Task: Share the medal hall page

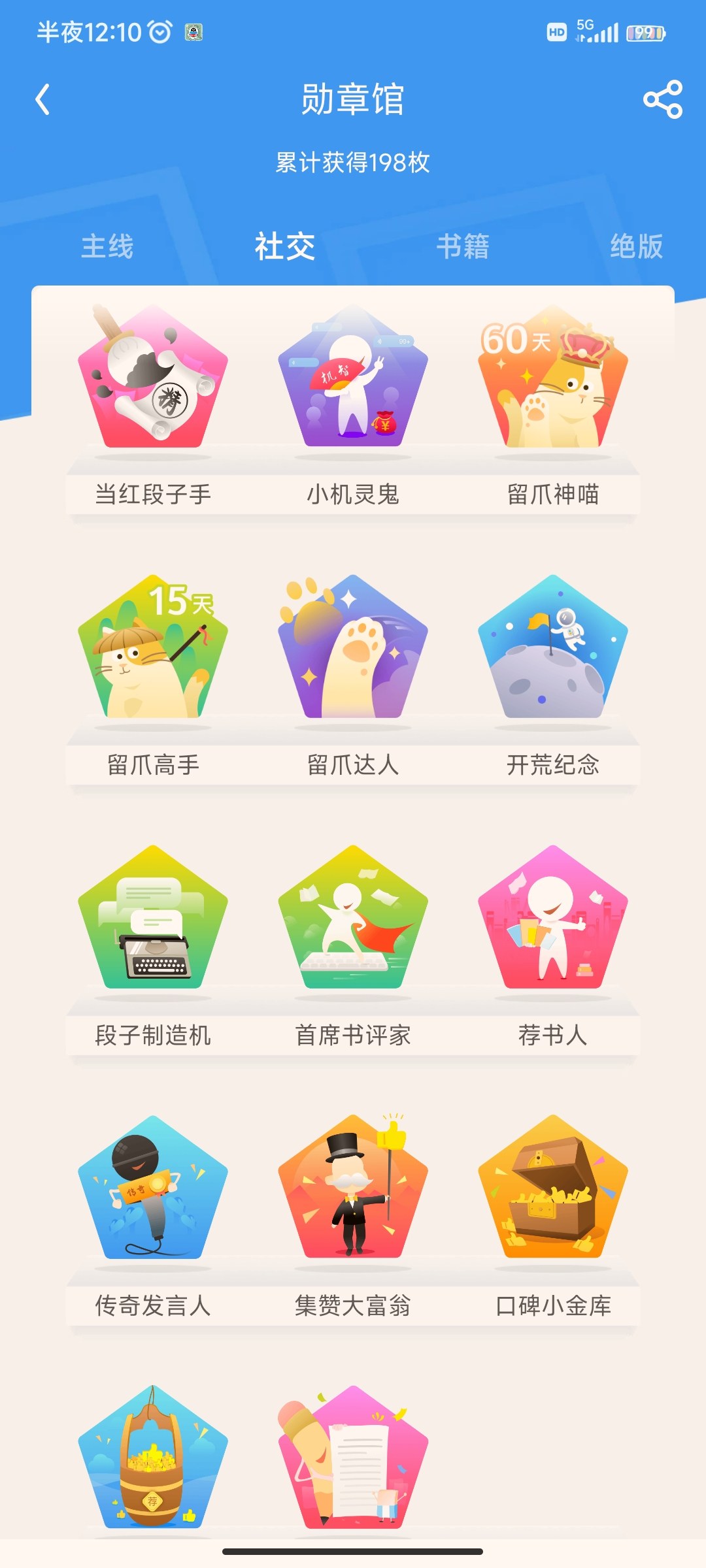Action: (663, 100)
